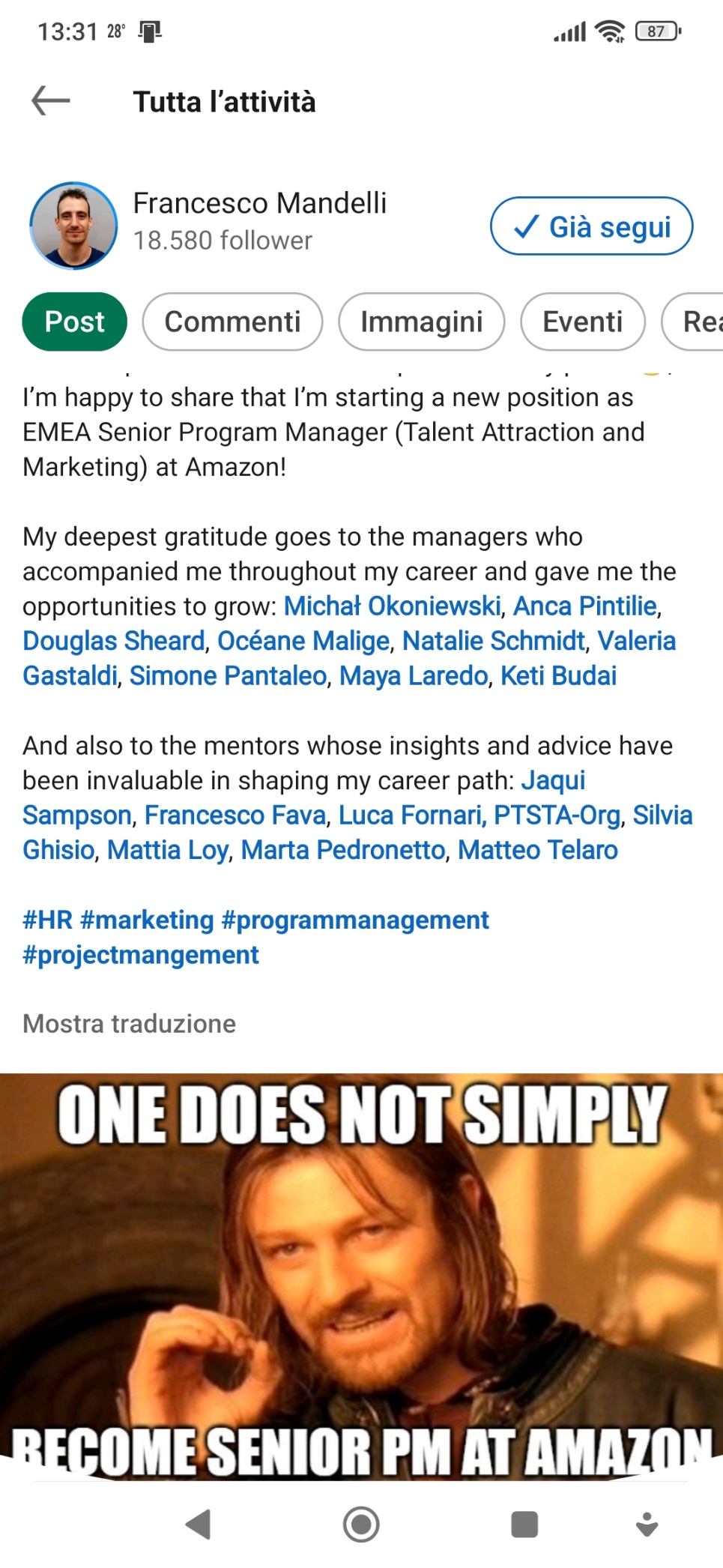
Task: Switch to the Commenti tab
Action: click(232, 322)
